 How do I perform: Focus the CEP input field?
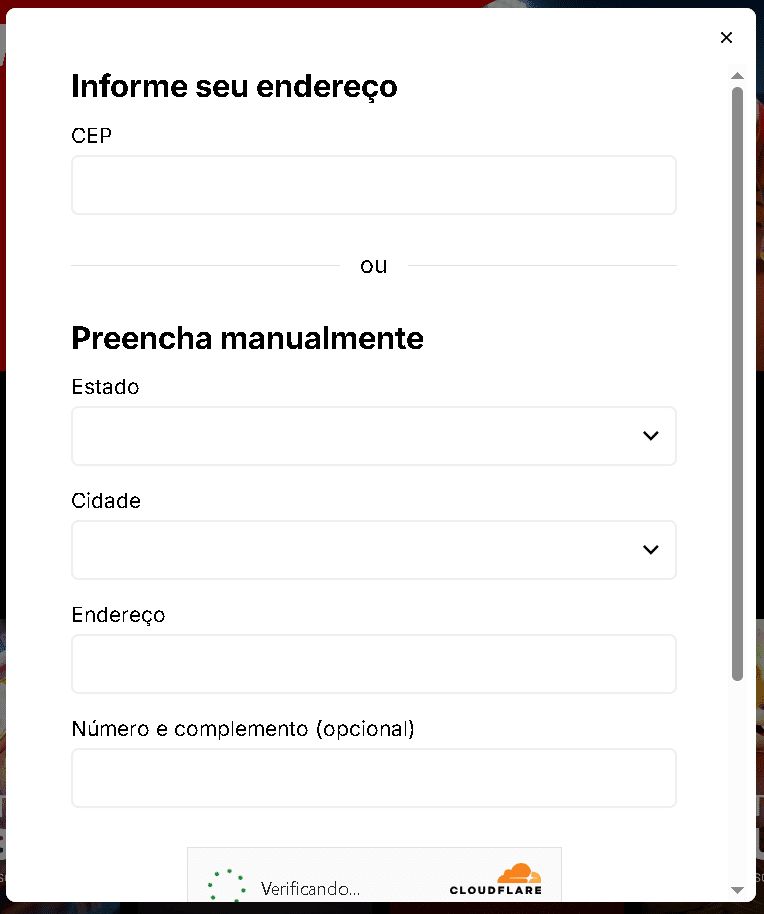[x=373, y=185]
